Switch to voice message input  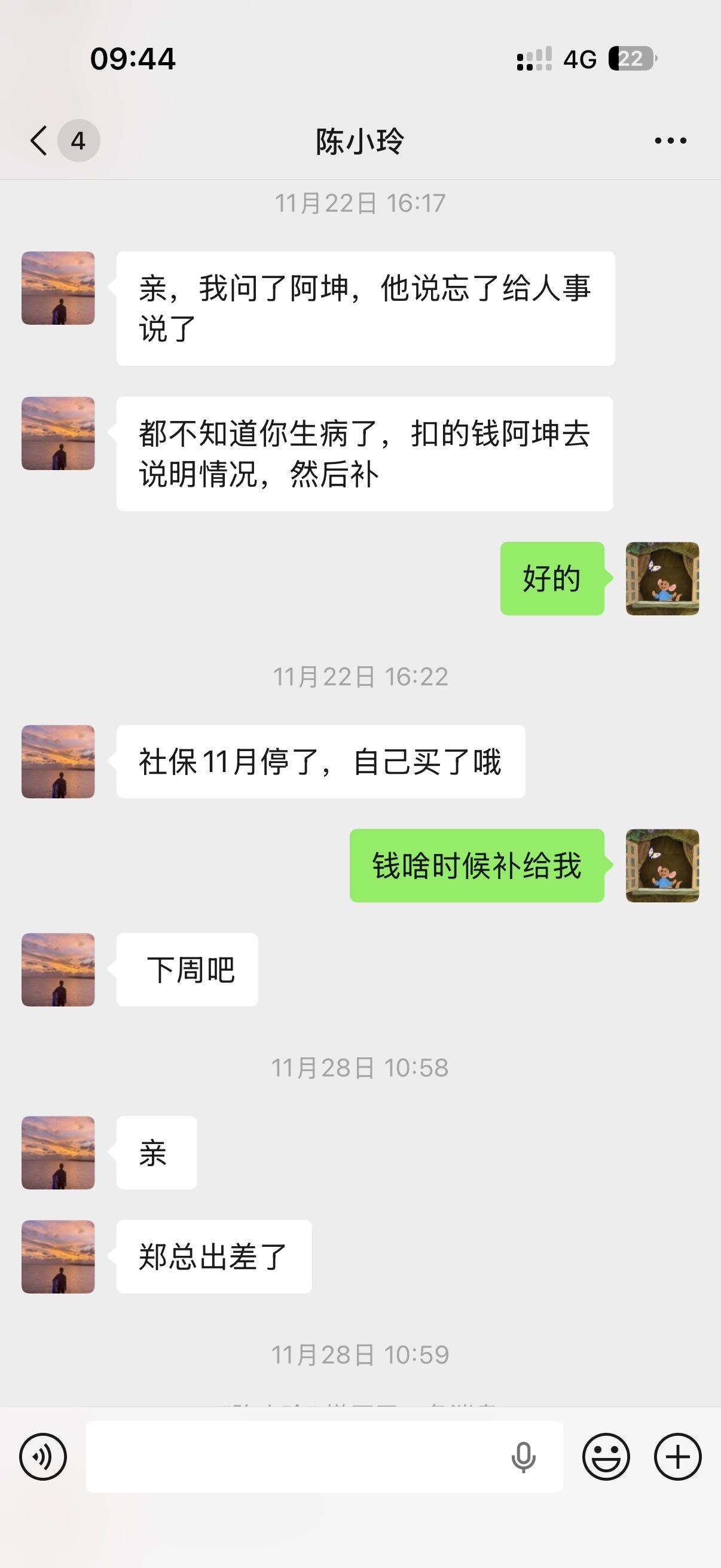42,1457
